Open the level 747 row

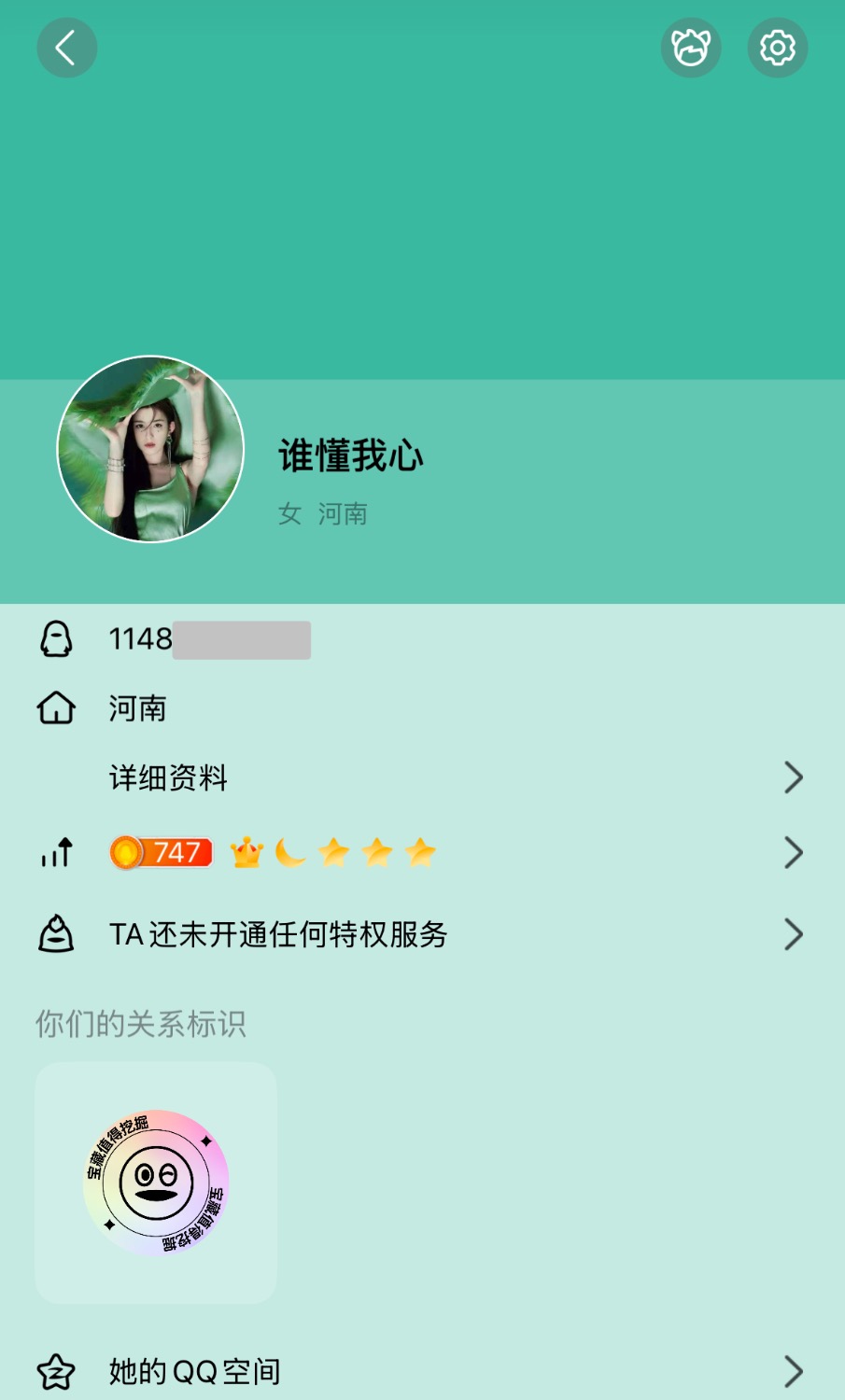[422, 852]
